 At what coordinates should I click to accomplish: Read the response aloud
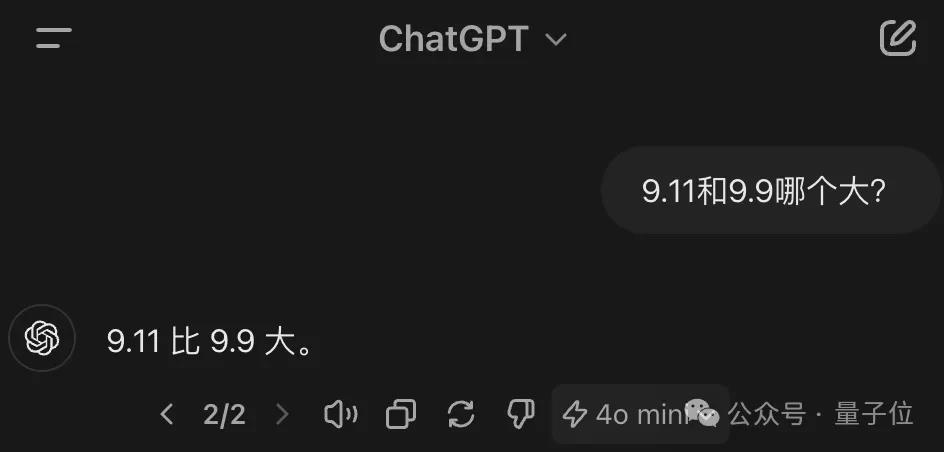click(x=341, y=414)
